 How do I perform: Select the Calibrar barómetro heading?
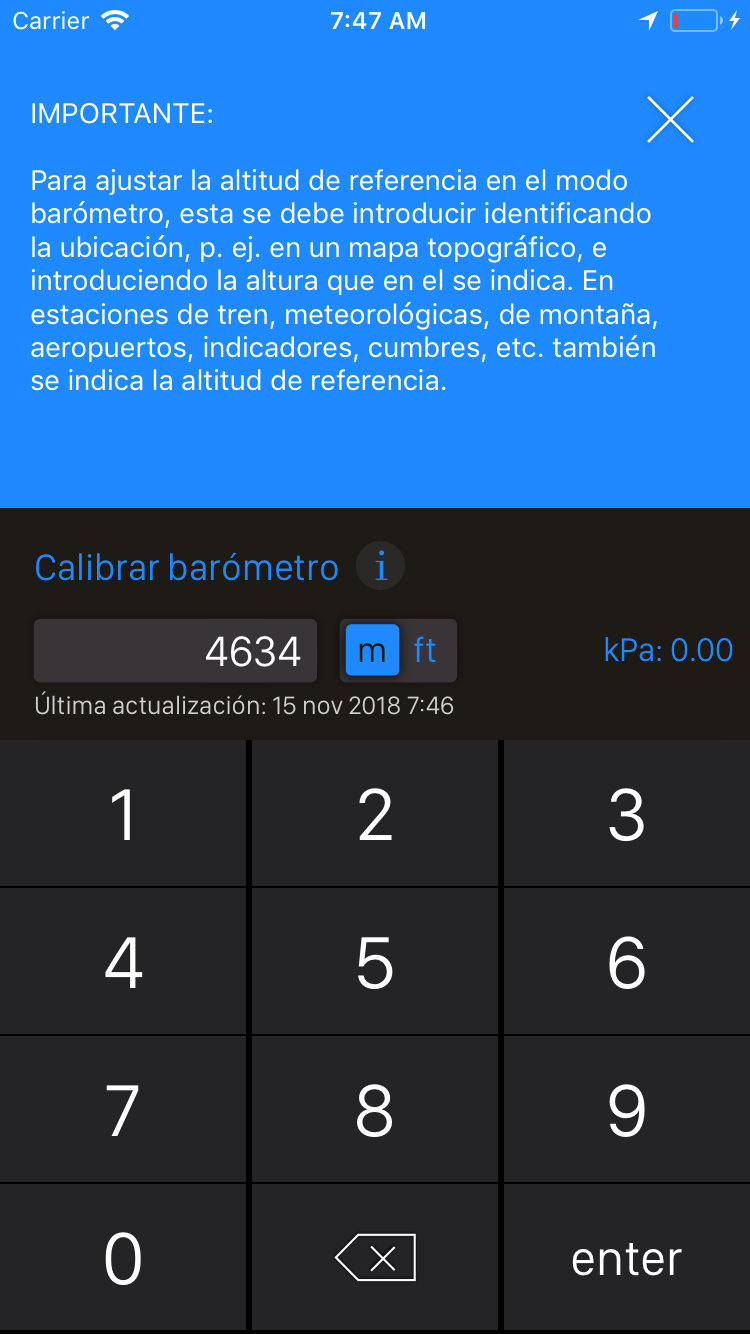pyautogui.click(x=186, y=567)
